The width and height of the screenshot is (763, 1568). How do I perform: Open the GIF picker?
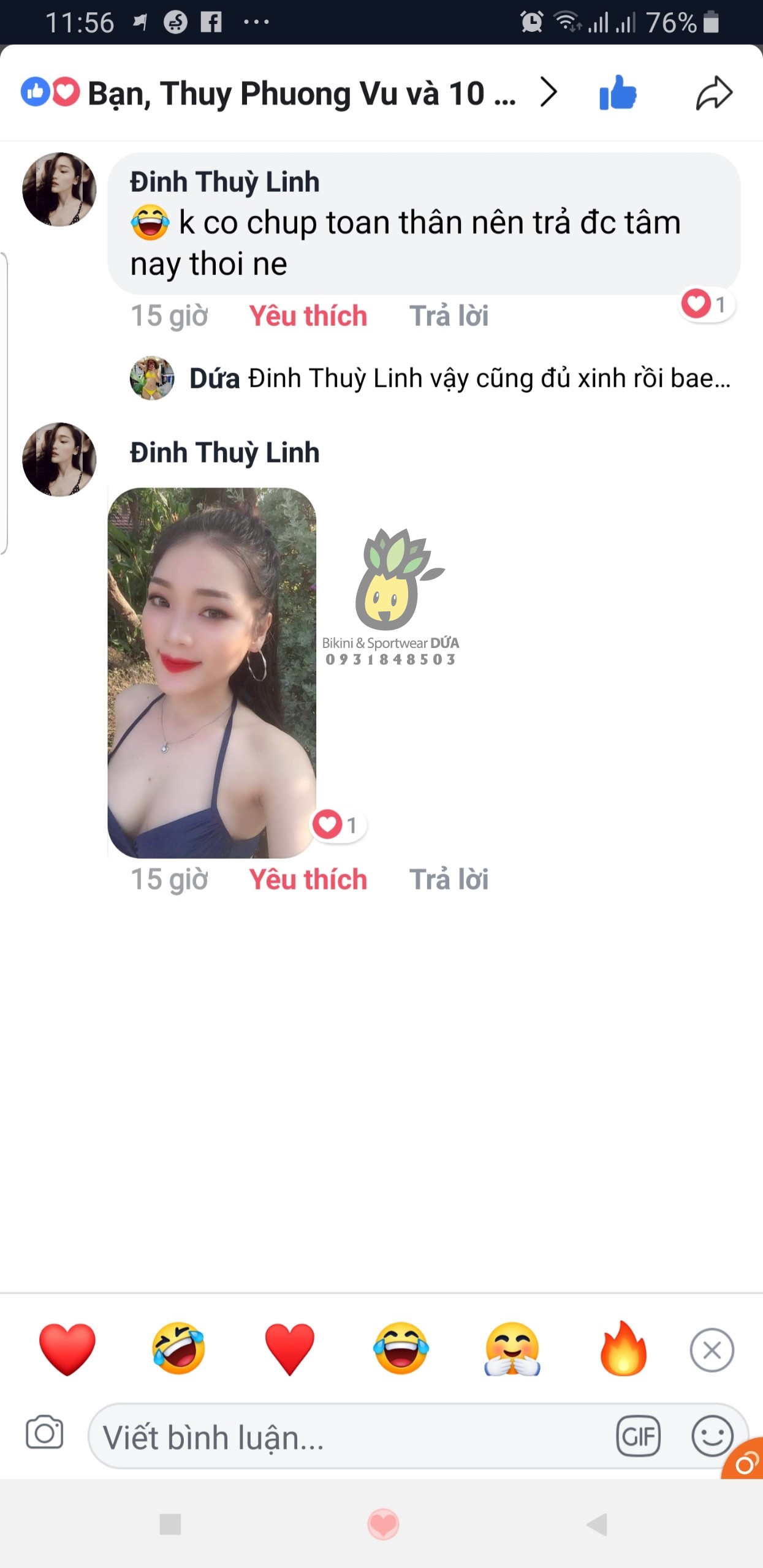point(638,1436)
